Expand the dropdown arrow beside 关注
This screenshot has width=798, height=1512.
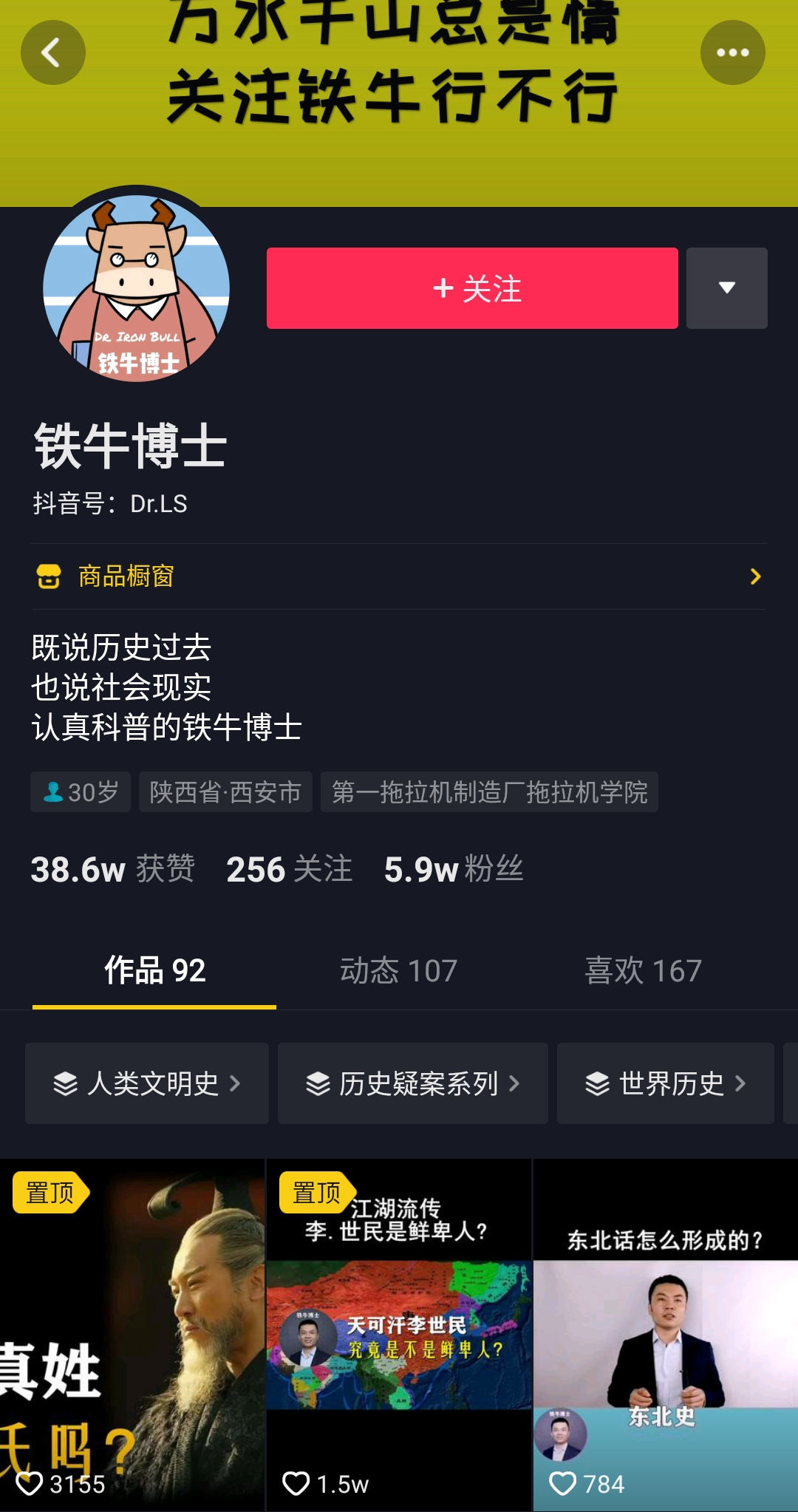[726, 288]
